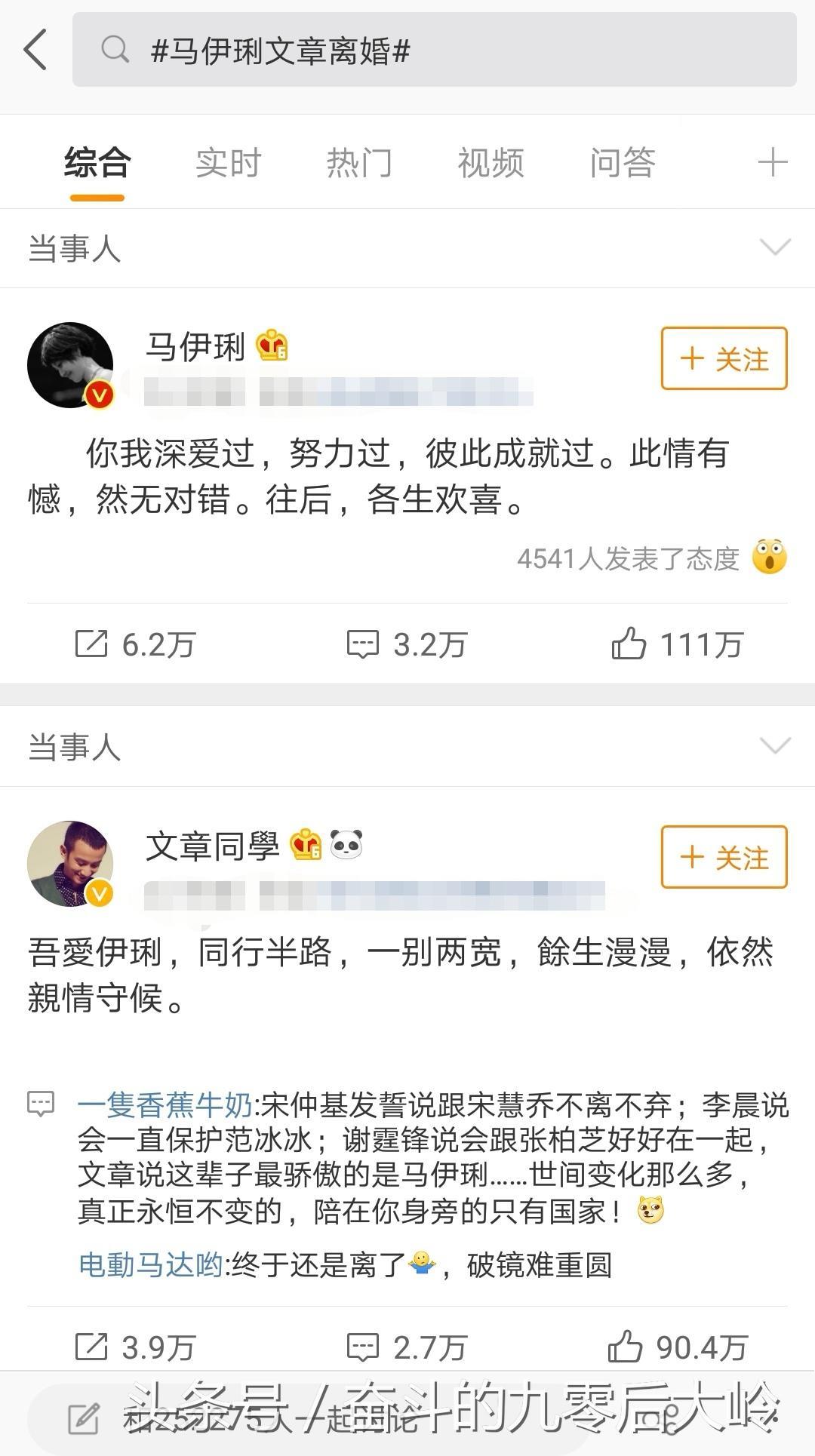The width and height of the screenshot is (815, 1456).
Task: Repost 文章同學's post with 3.9万 shares
Action: [x=136, y=1347]
